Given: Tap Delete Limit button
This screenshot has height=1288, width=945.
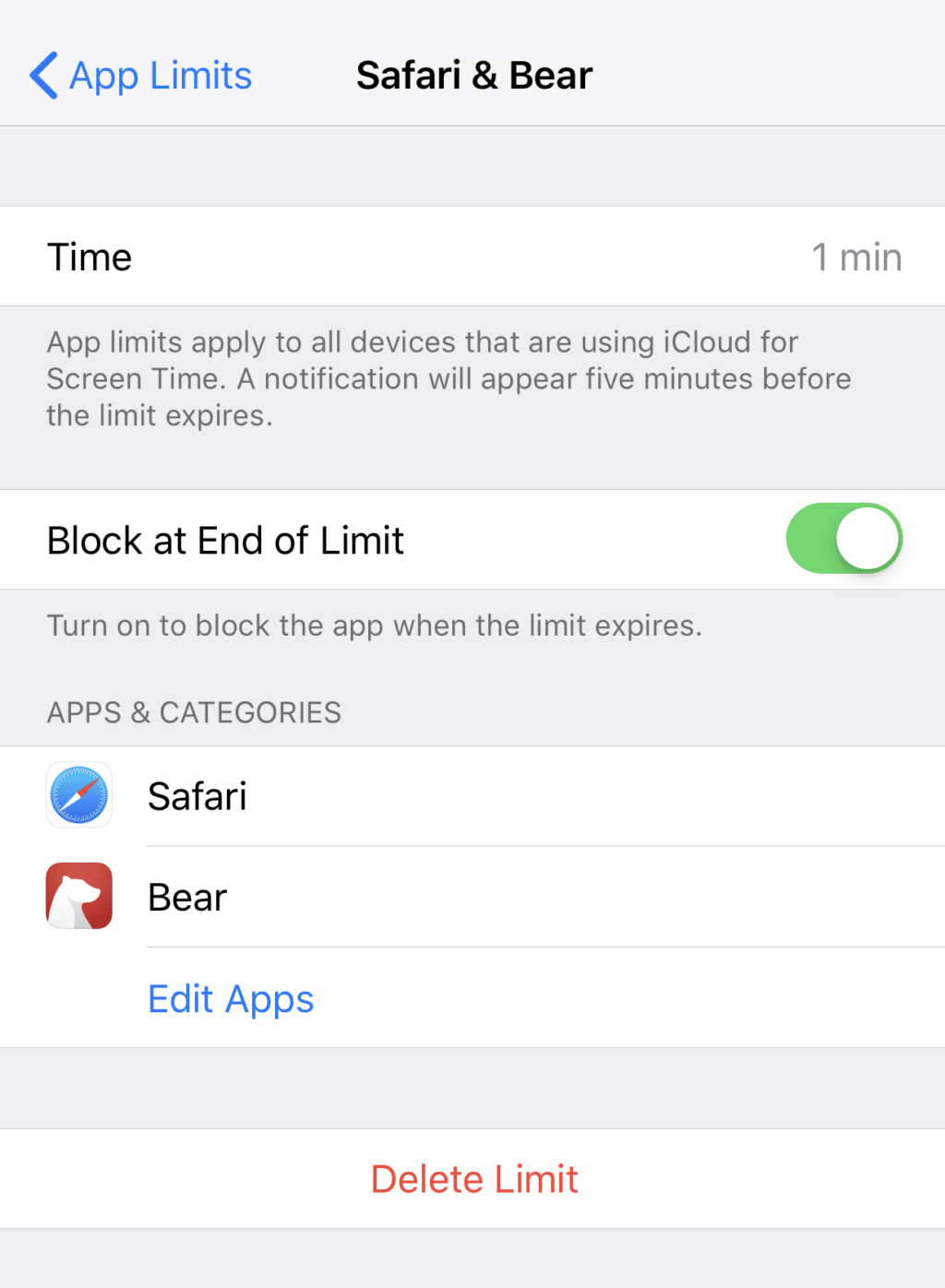Looking at the screenshot, I should [x=473, y=1178].
